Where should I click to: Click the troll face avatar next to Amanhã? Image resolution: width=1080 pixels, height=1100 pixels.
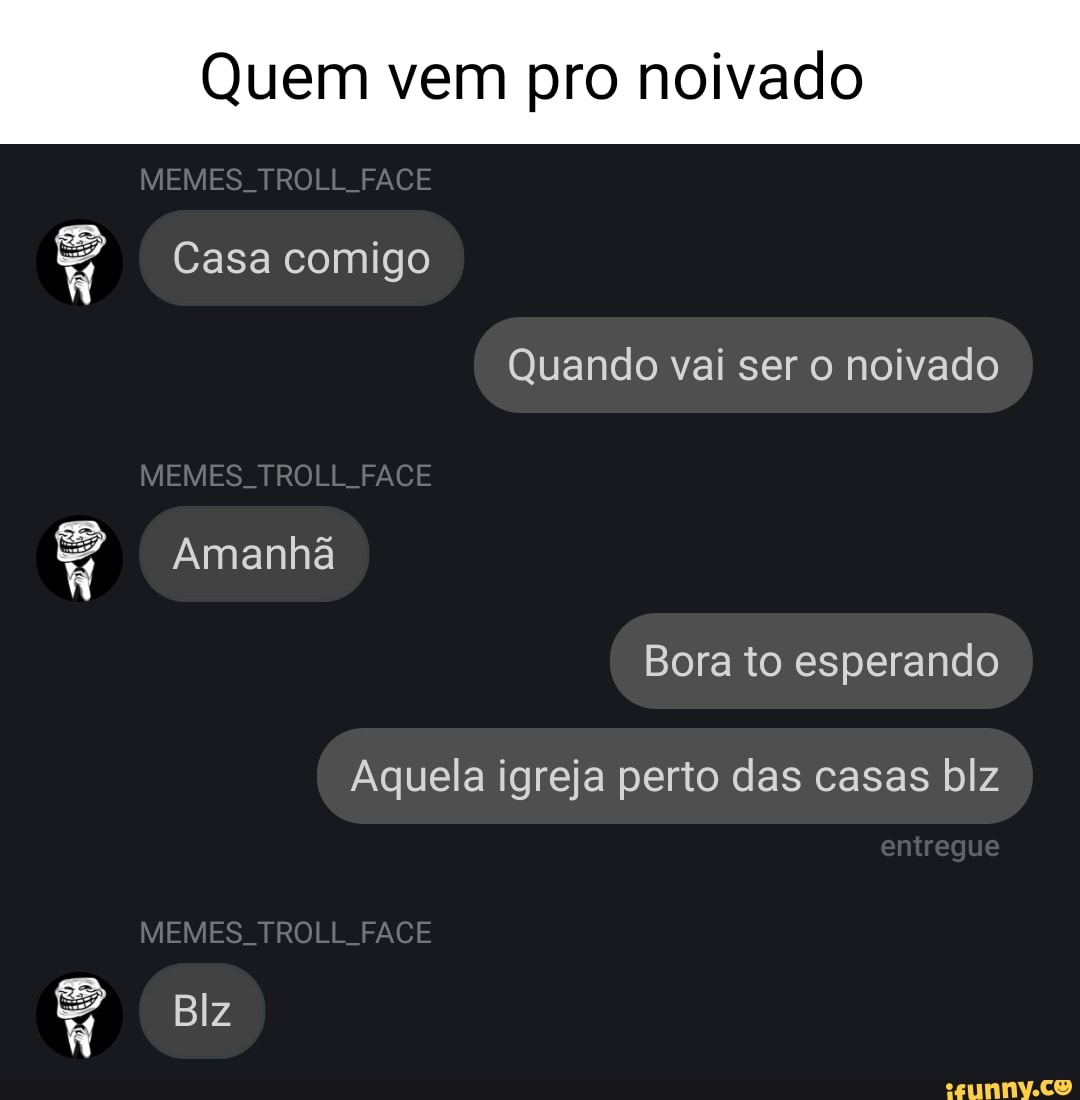coord(80,558)
